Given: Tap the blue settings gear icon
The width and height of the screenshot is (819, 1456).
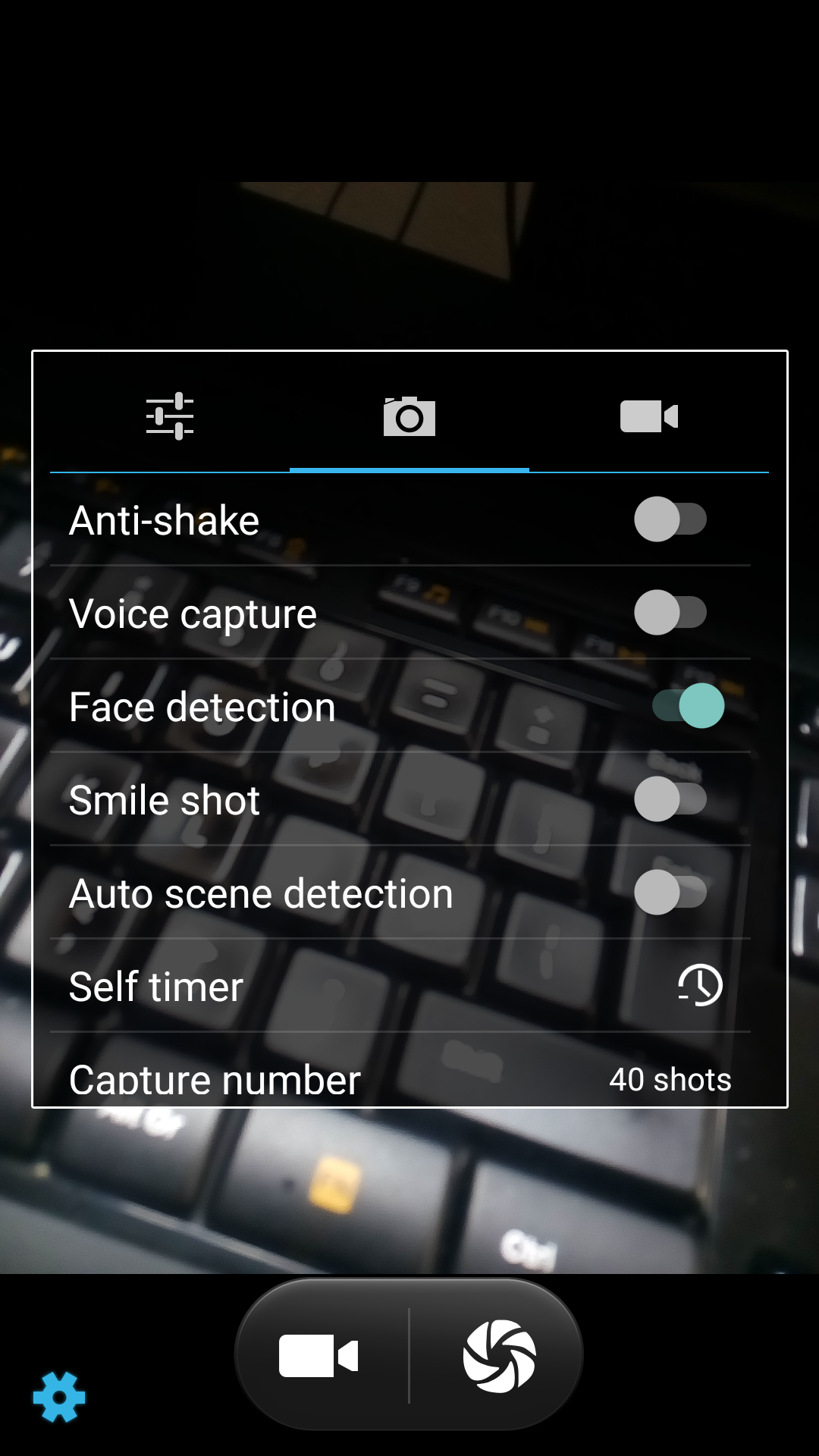Looking at the screenshot, I should click(59, 1397).
